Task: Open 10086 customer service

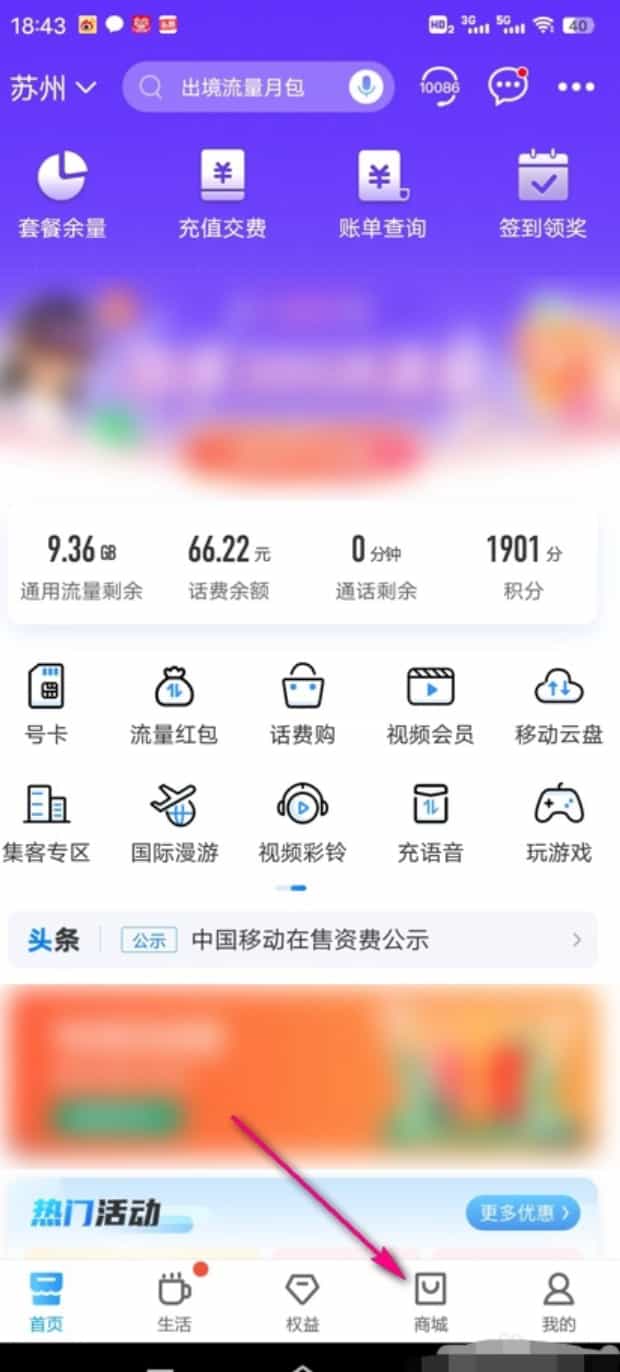Action: (438, 88)
